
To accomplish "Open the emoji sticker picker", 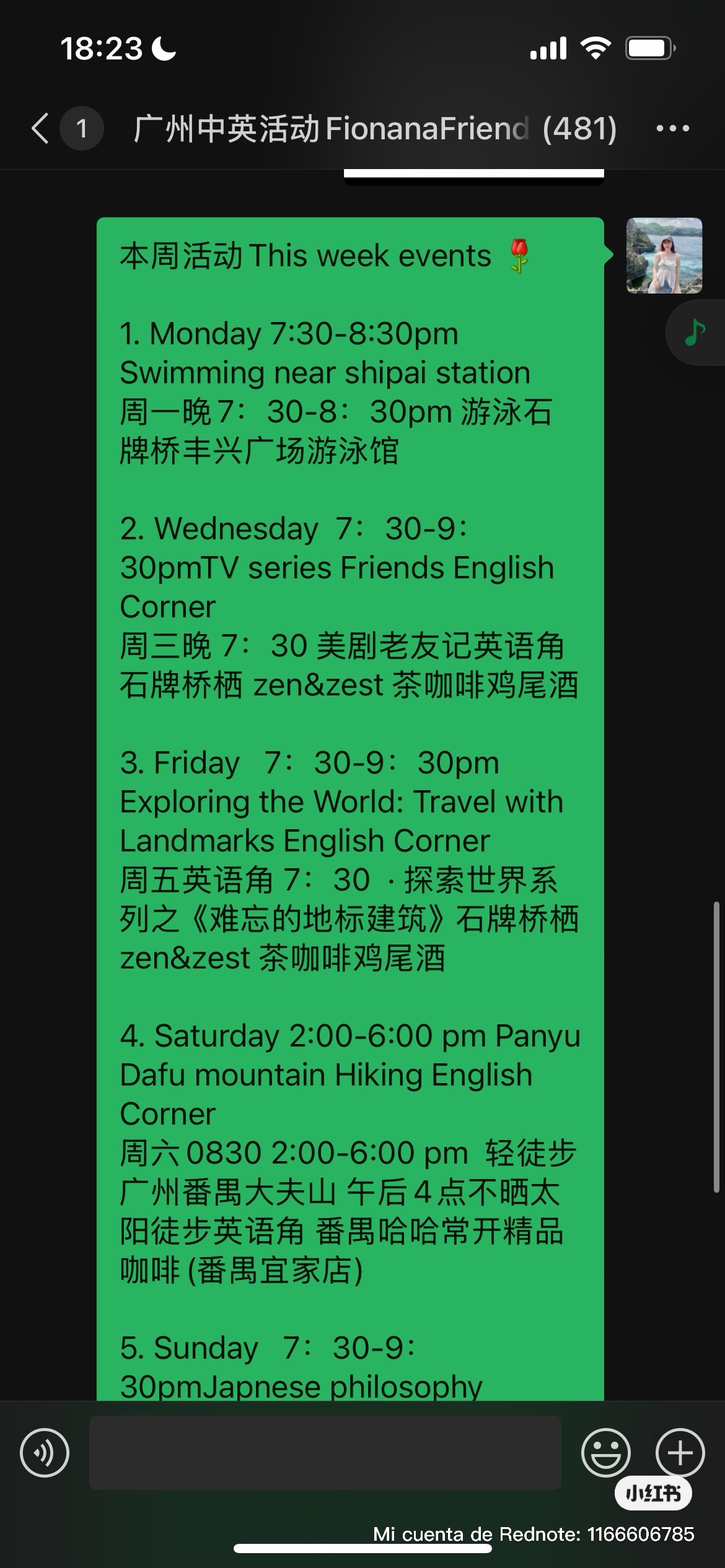I will point(605,1452).
